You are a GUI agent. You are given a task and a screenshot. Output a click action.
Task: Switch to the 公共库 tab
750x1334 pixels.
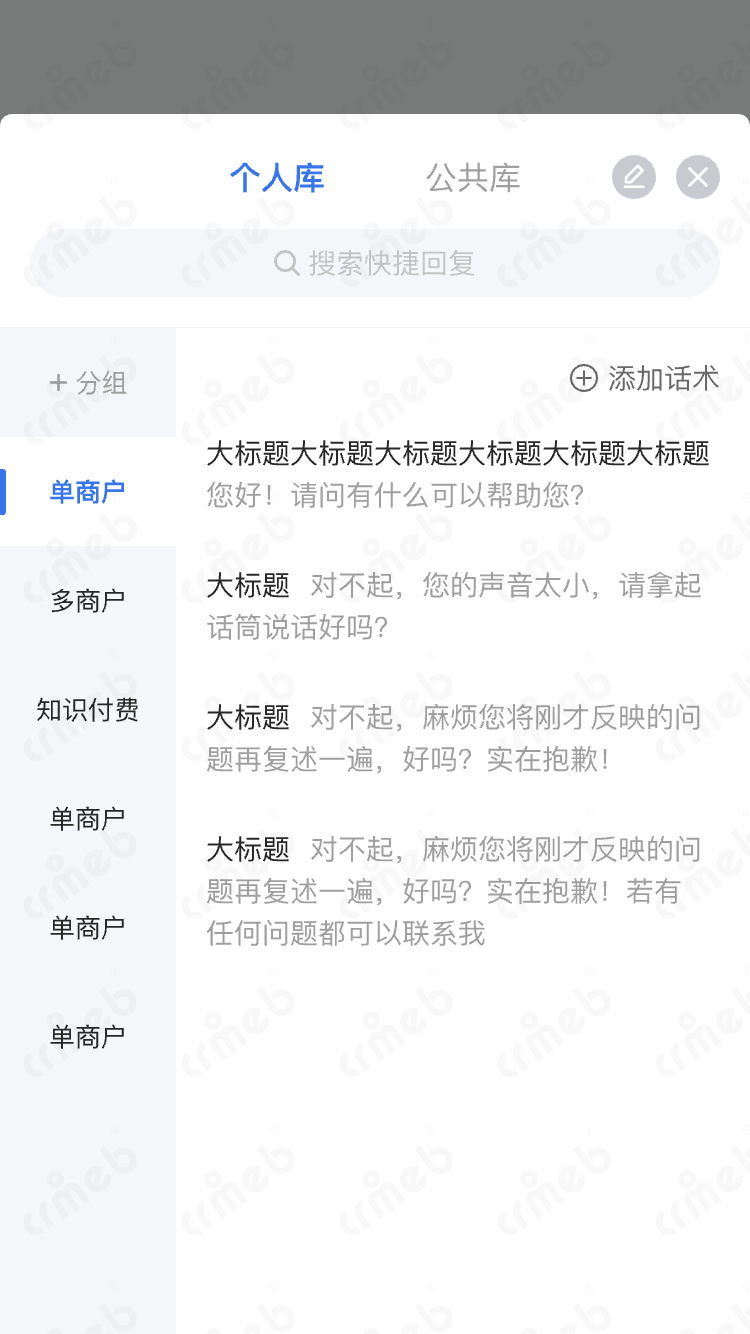473,179
